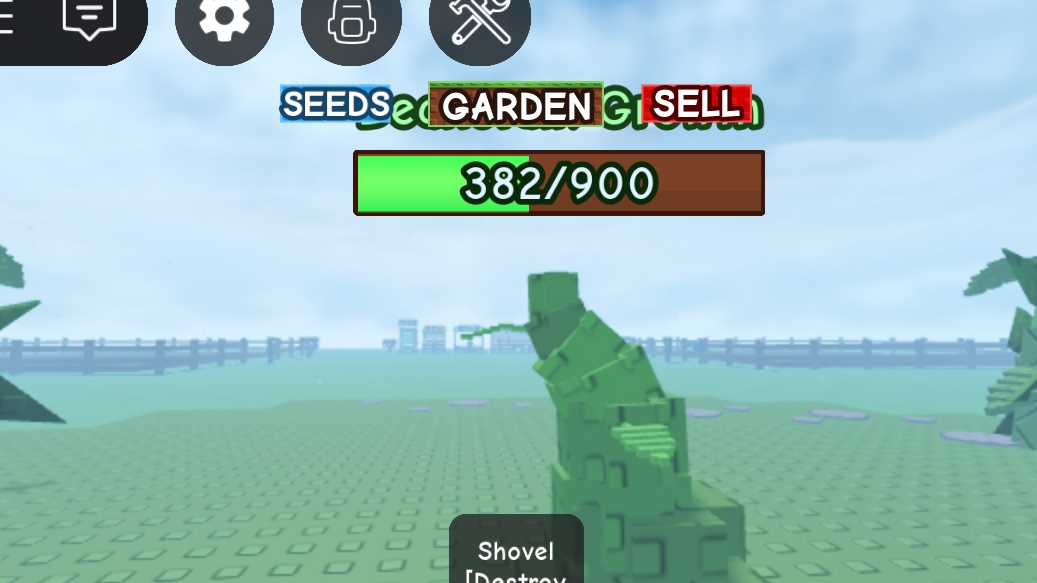Open the tools menu
This screenshot has height=583, width=1037.
pyautogui.click(x=479, y=20)
